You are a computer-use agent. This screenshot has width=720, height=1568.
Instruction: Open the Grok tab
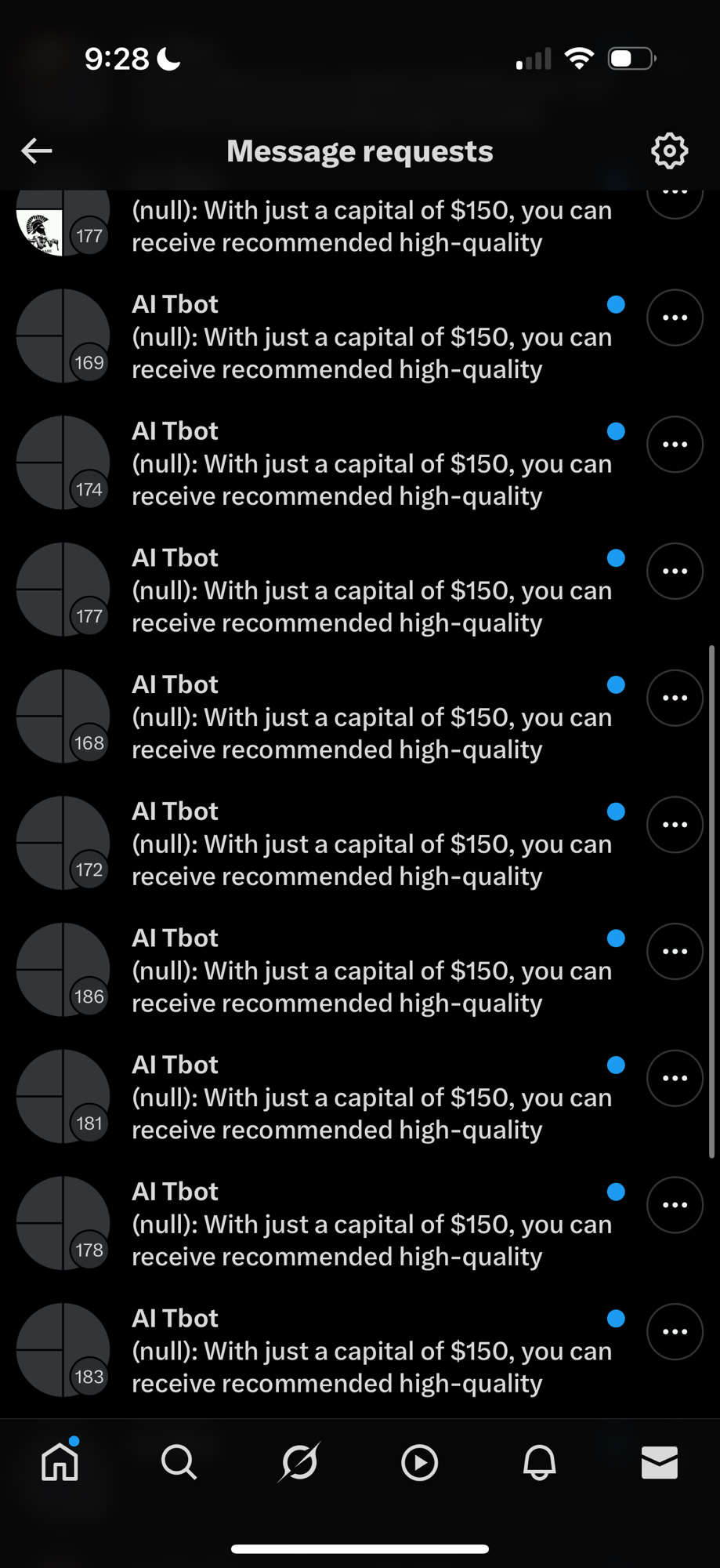click(x=299, y=1462)
